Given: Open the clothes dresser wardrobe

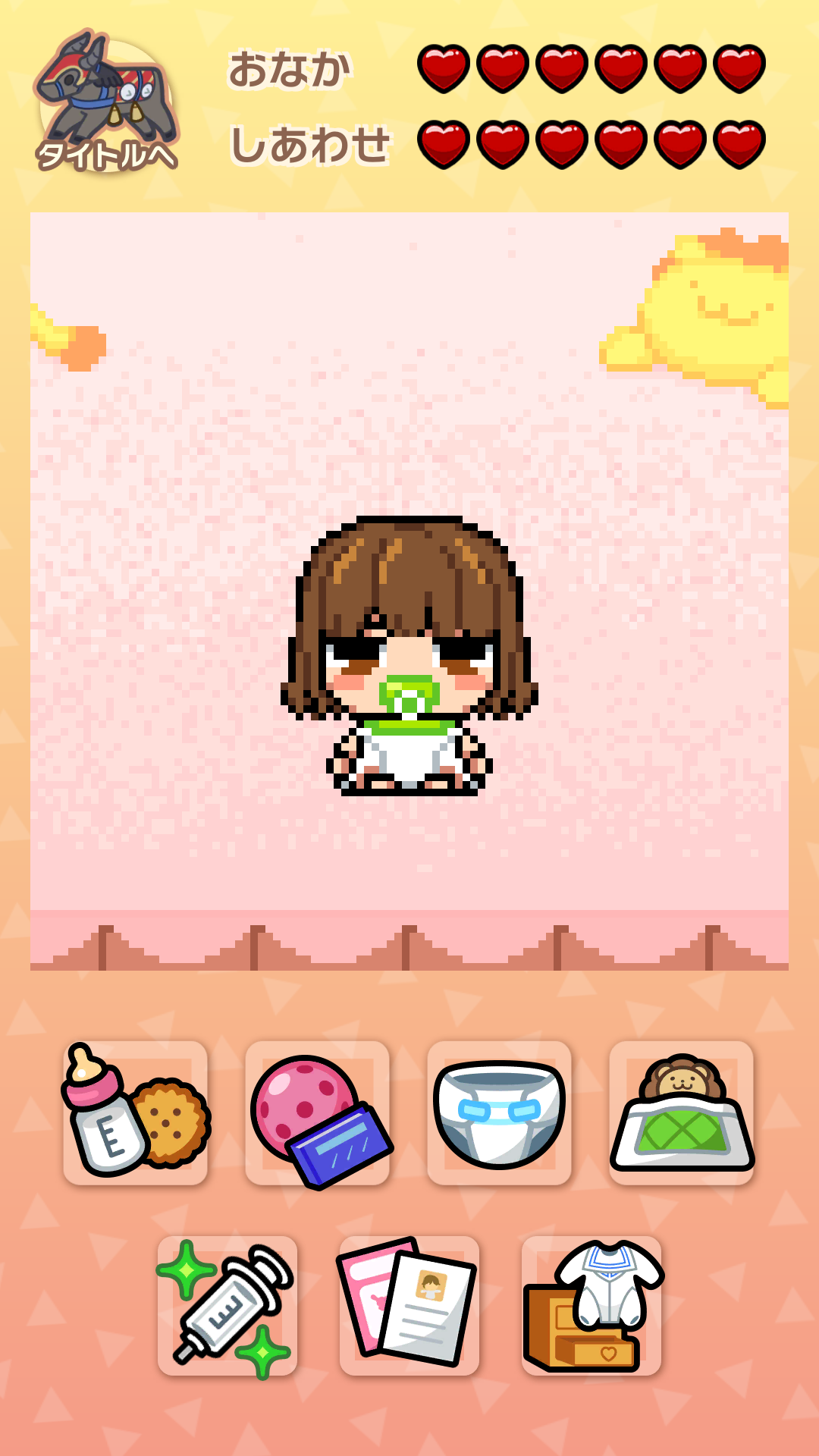Looking at the screenshot, I should click(591, 1306).
